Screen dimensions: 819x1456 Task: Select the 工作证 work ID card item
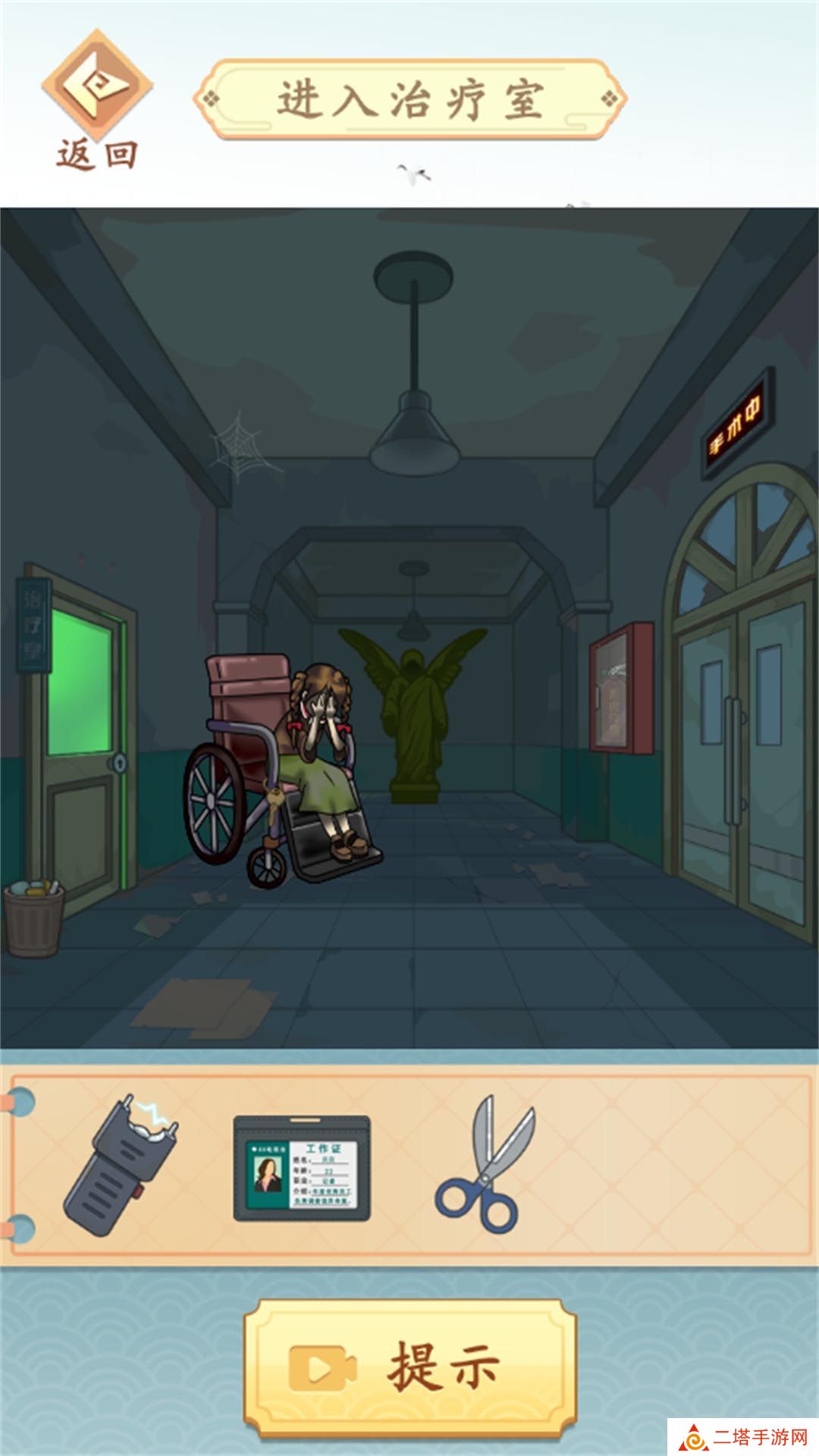point(302,1169)
